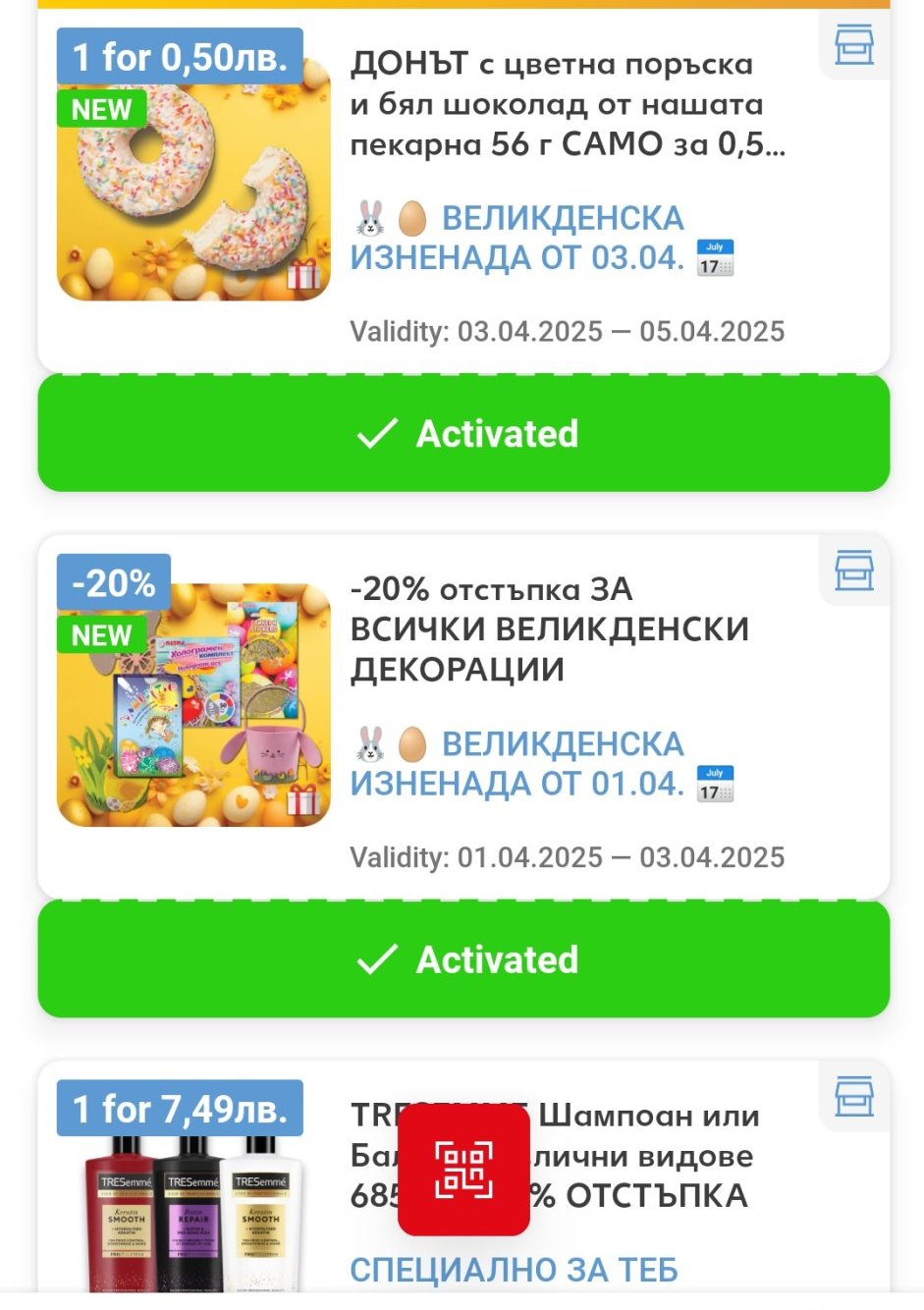Open the TRESemmé shampoo coupon card

(463, 1176)
